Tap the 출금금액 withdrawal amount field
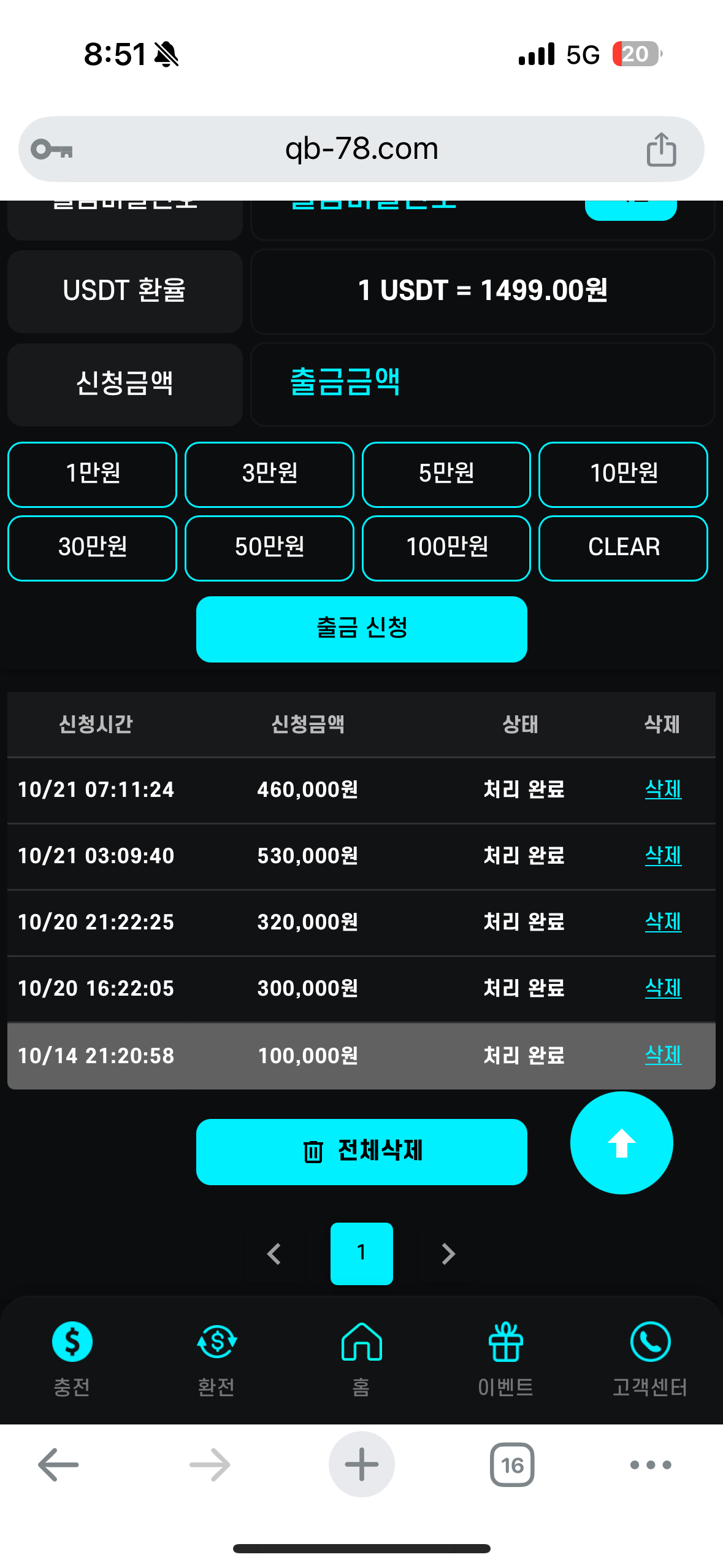The height and width of the screenshot is (1568, 723). (482, 384)
